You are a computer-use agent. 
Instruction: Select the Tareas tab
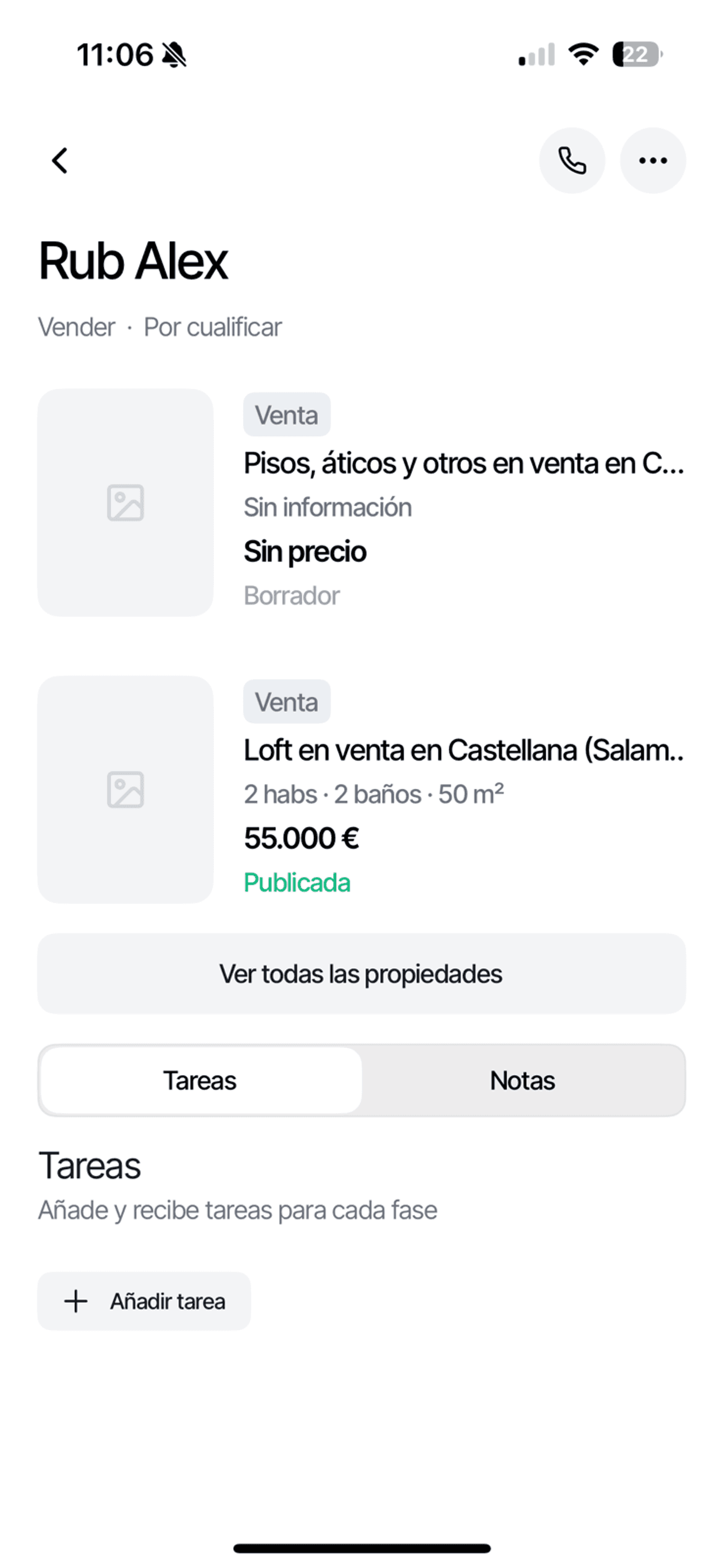pos(200,1081)
